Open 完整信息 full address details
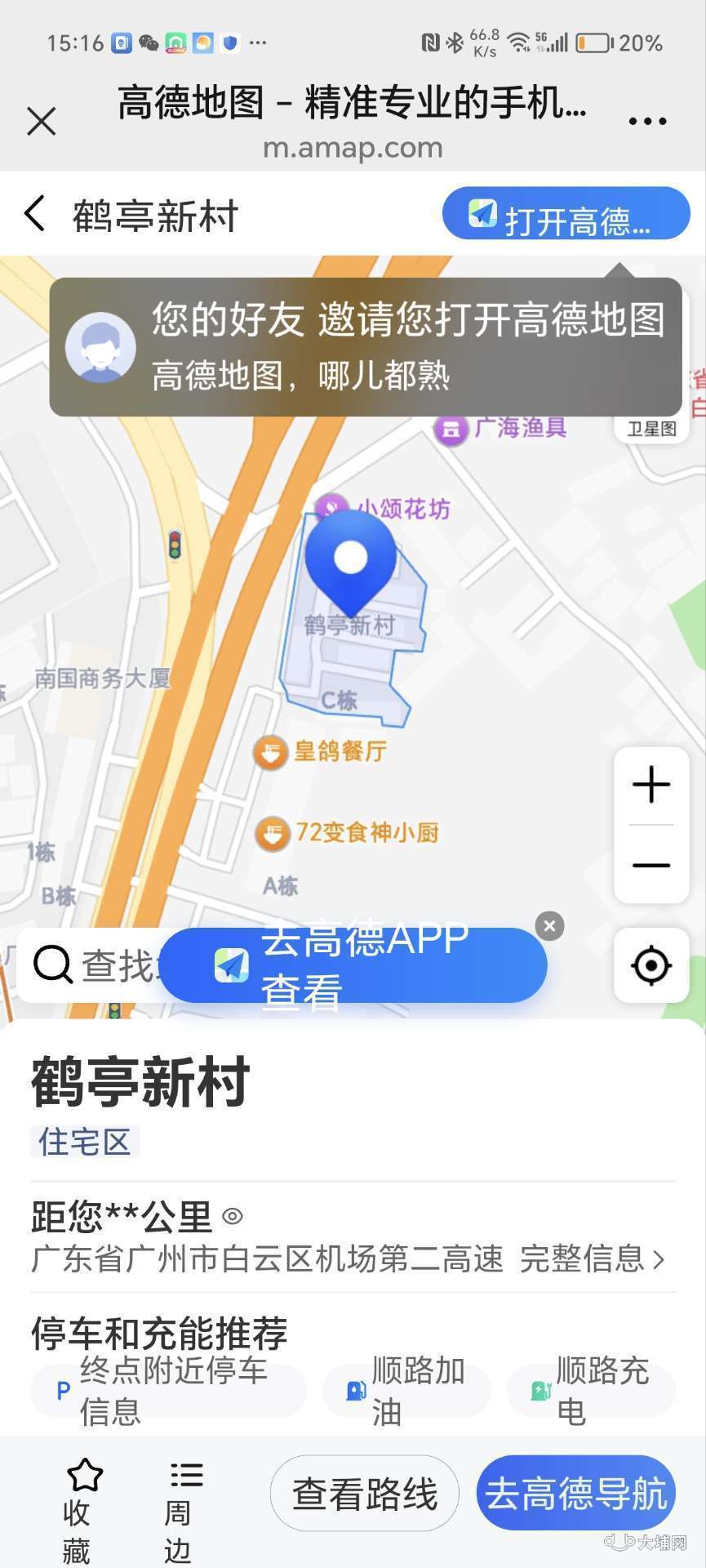Viewport: 706px width, 1568px height. pos(592,1259)
